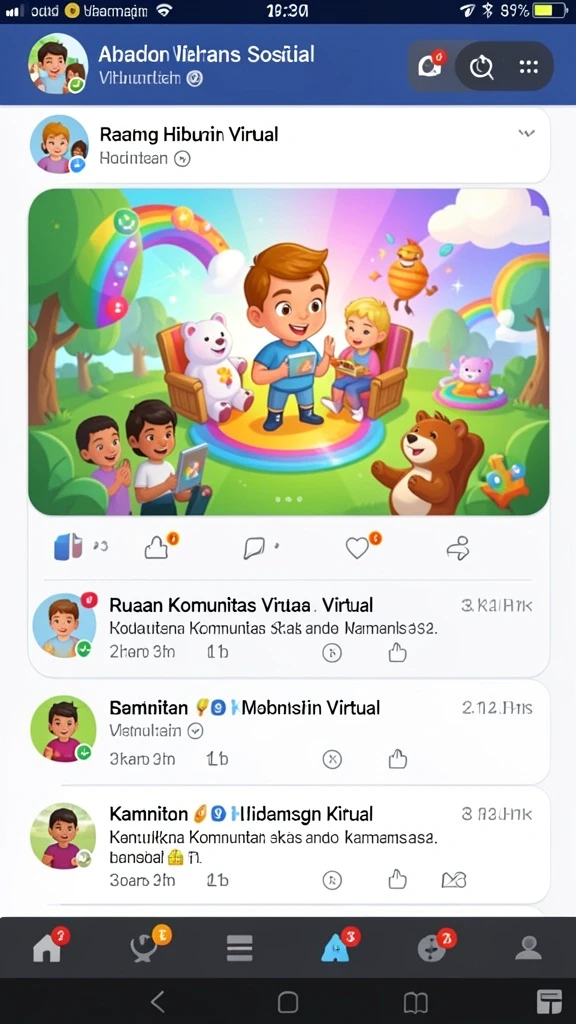Expand the chevron on Raamg Hiburin Virual post
The width and height of the screenshot is (576, 1024).
click(526, 133)
